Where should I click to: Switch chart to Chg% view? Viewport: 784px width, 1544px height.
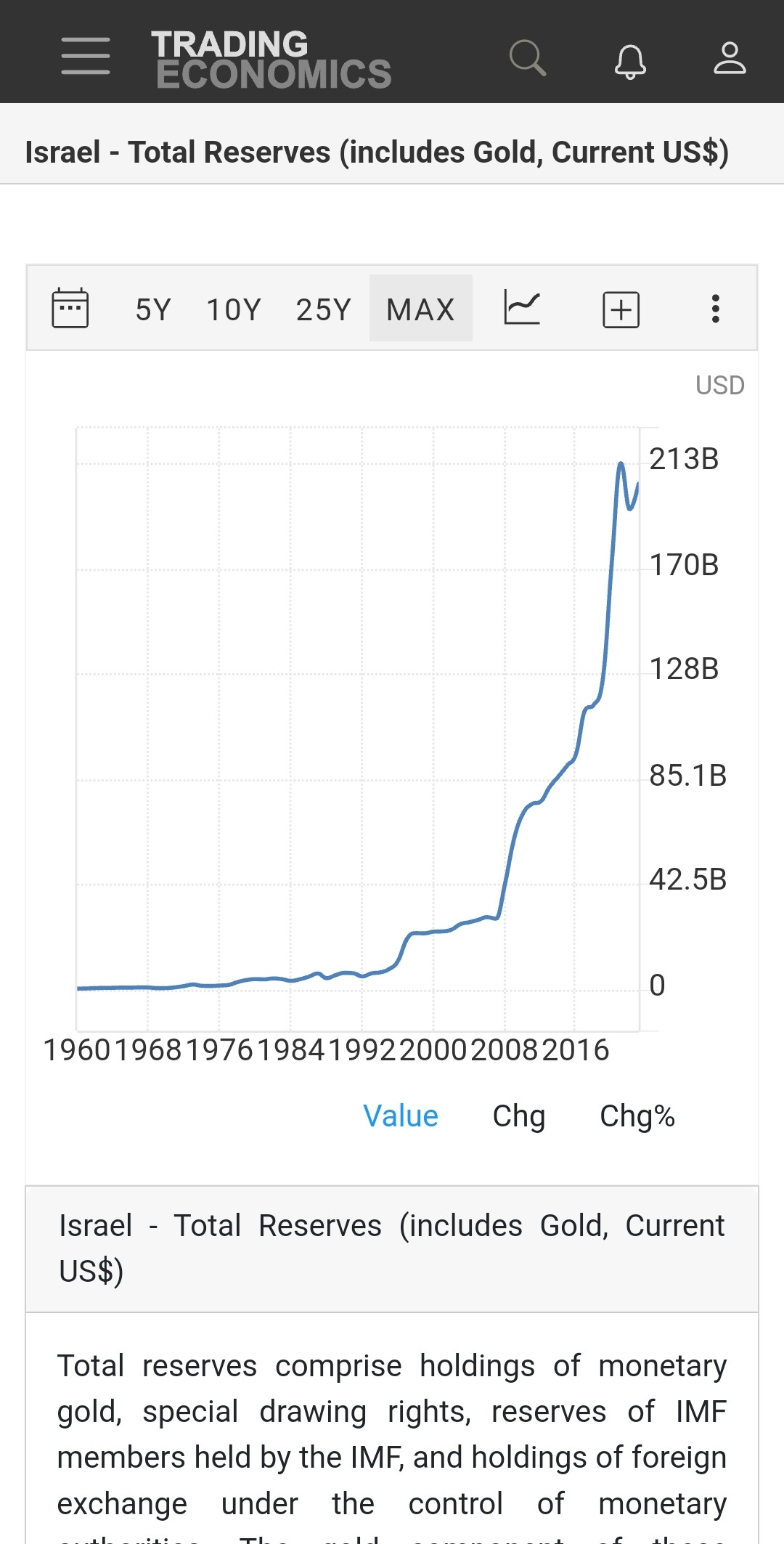pyautogui.click(x=637, y=1116)
